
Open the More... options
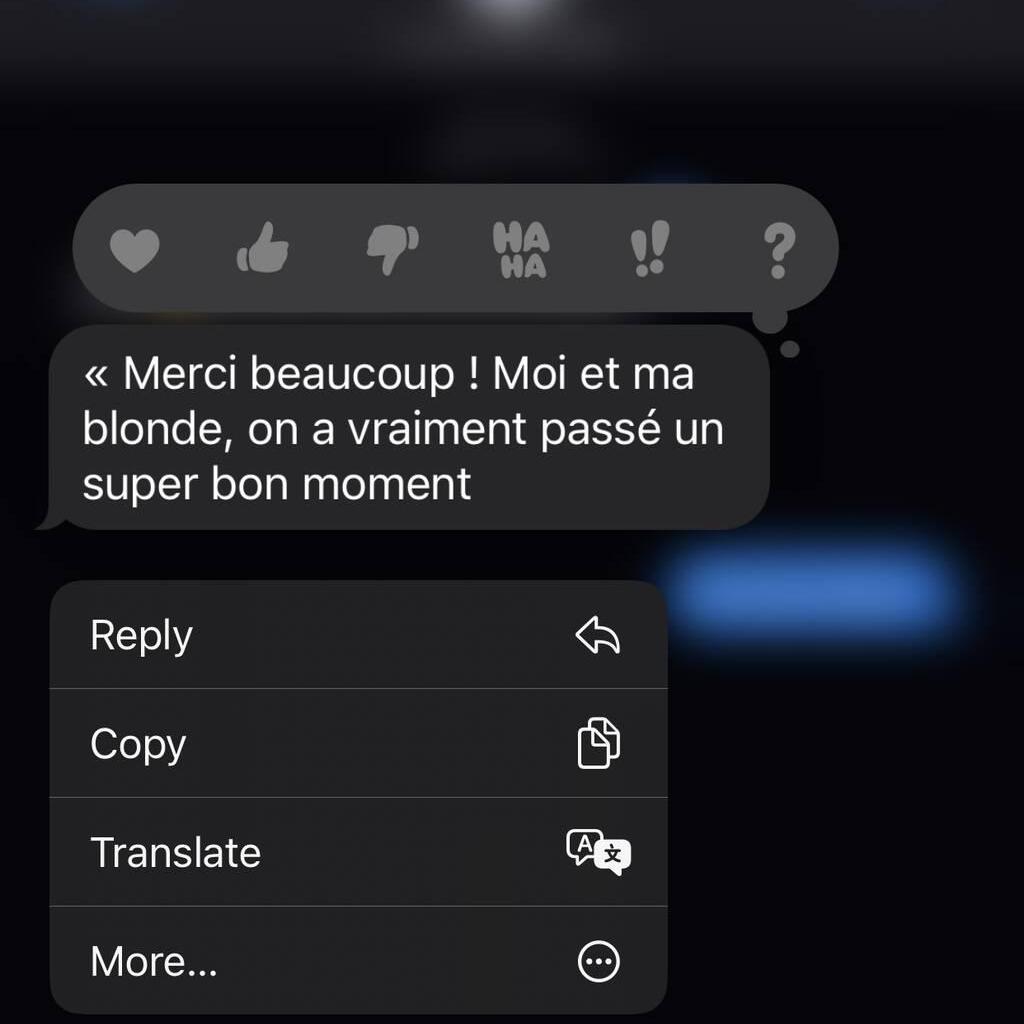[x=358, y=961]
